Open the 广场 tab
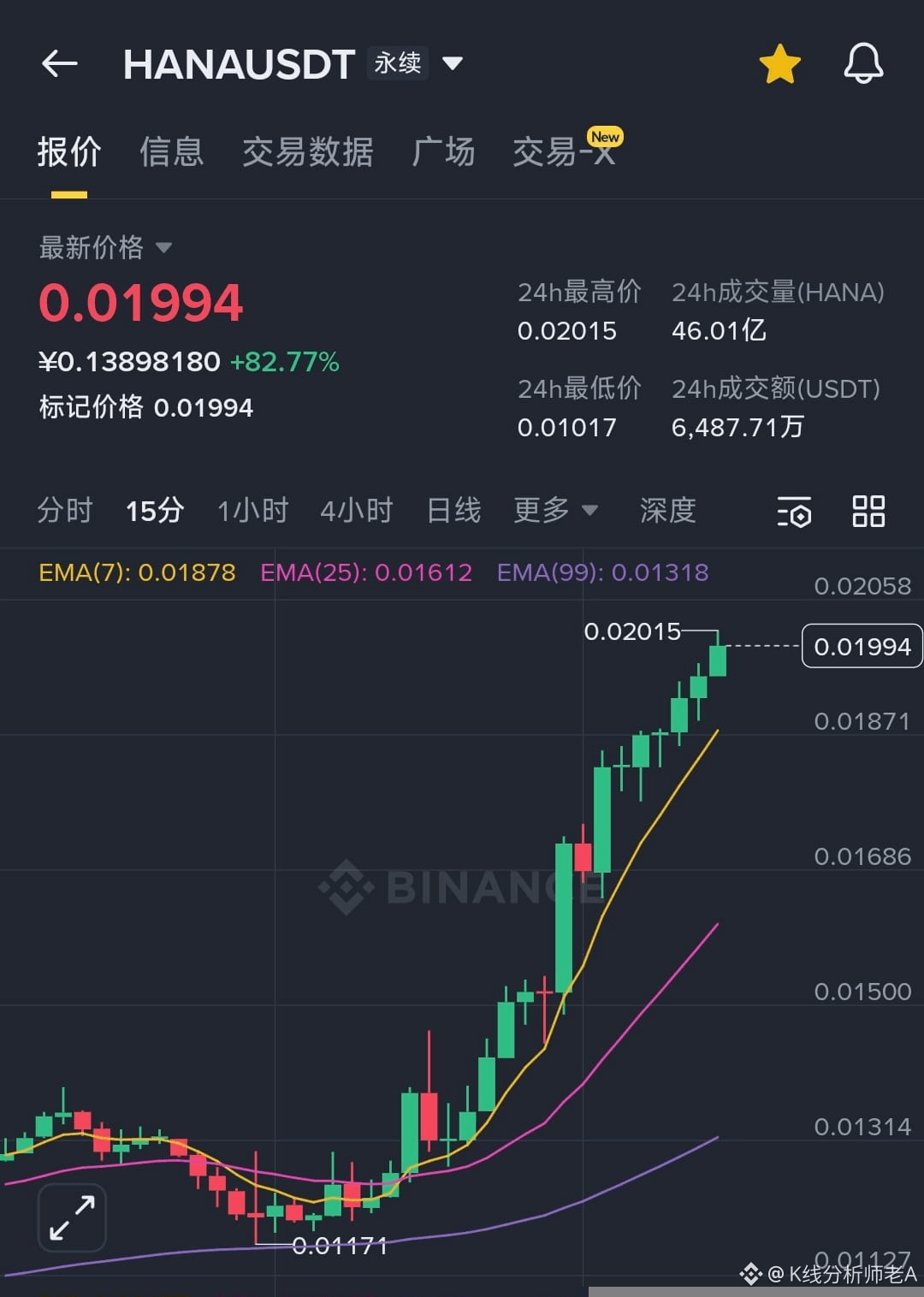This screenshot has height=1297, width=924. point(444,151)
